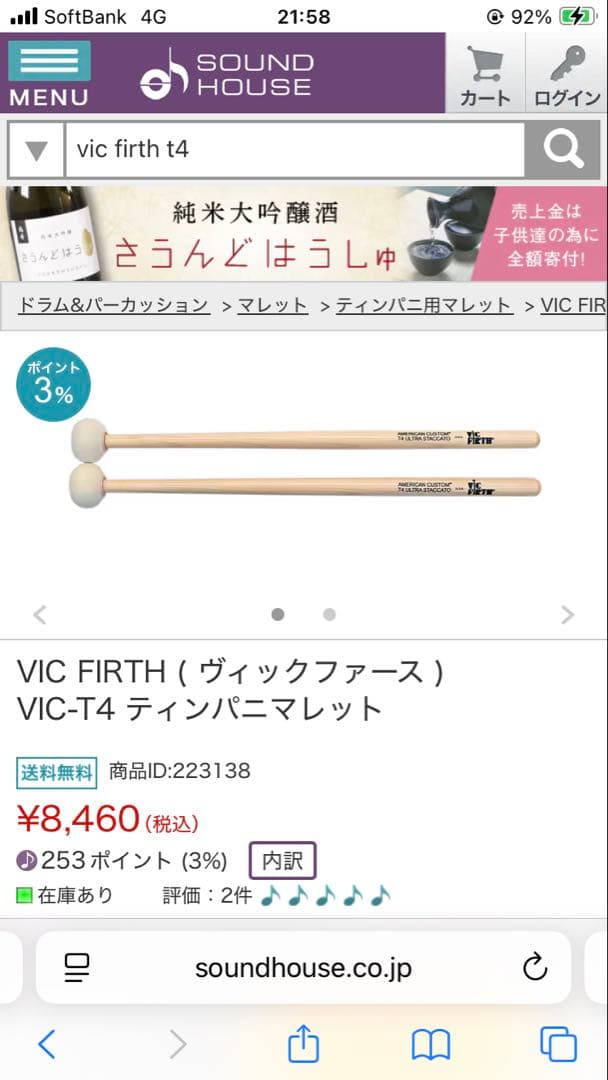Go back to previous page in Safari
Image resolution: width=608 pixels, height=1080 pixels.
(46, 1044)
